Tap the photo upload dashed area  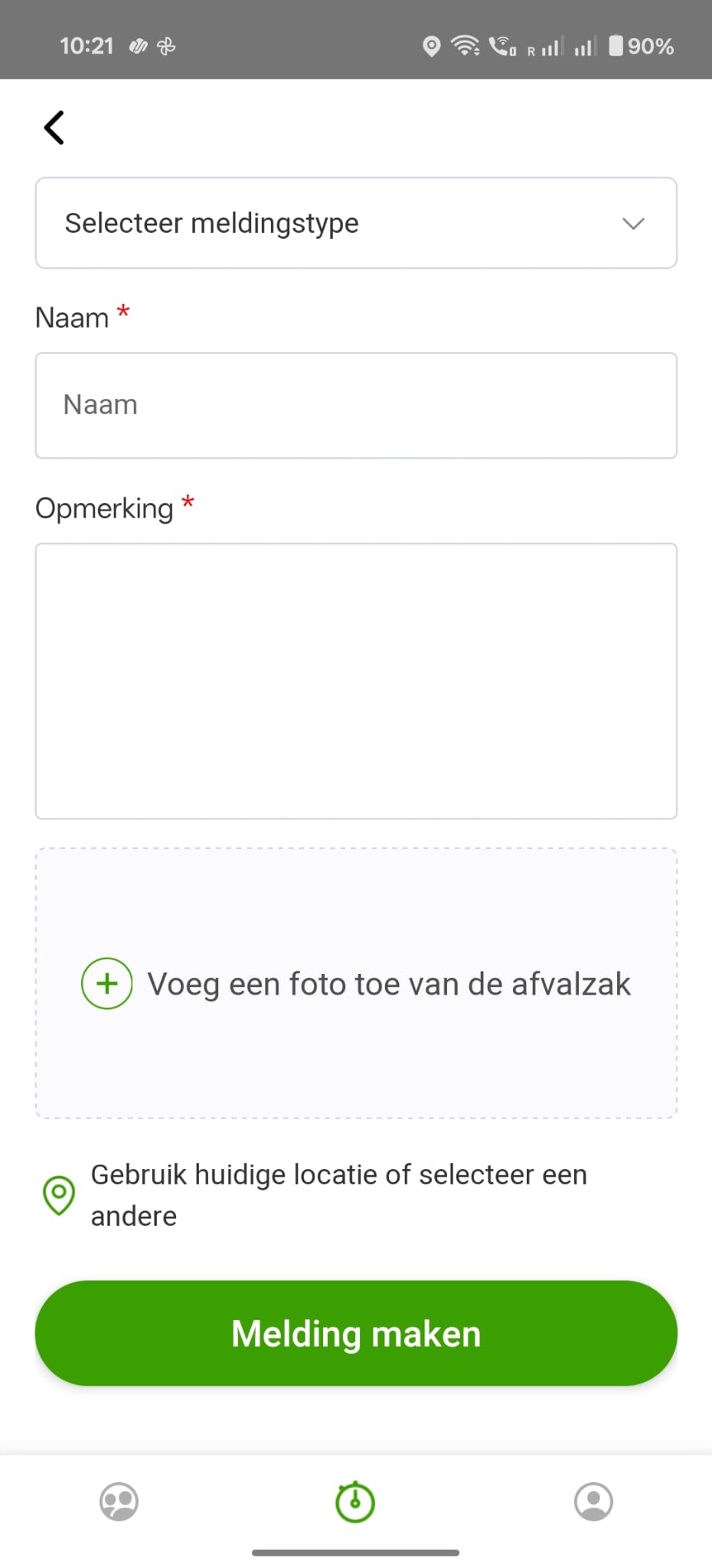pyautogui.click(x=356, y=983)
